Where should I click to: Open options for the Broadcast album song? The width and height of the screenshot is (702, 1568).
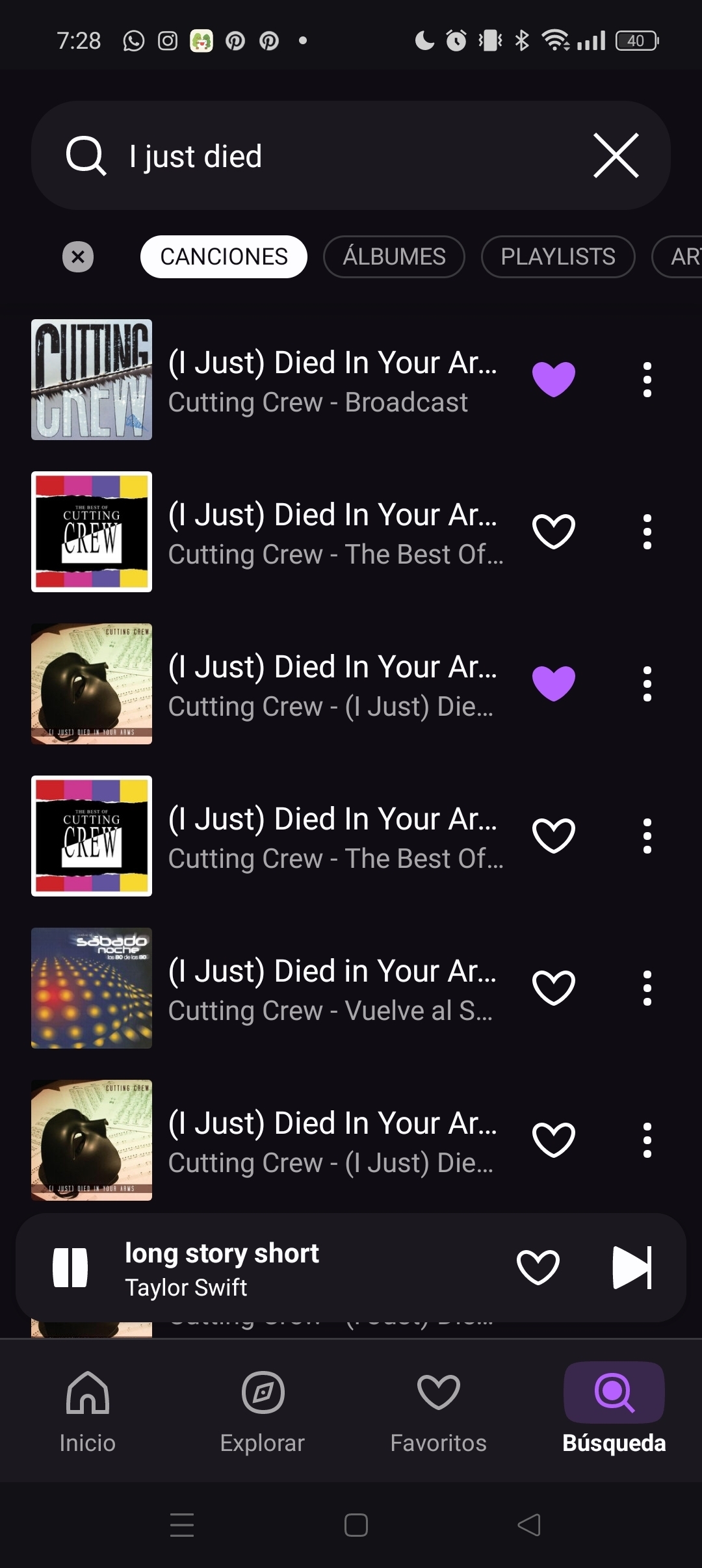coord(647,380)
